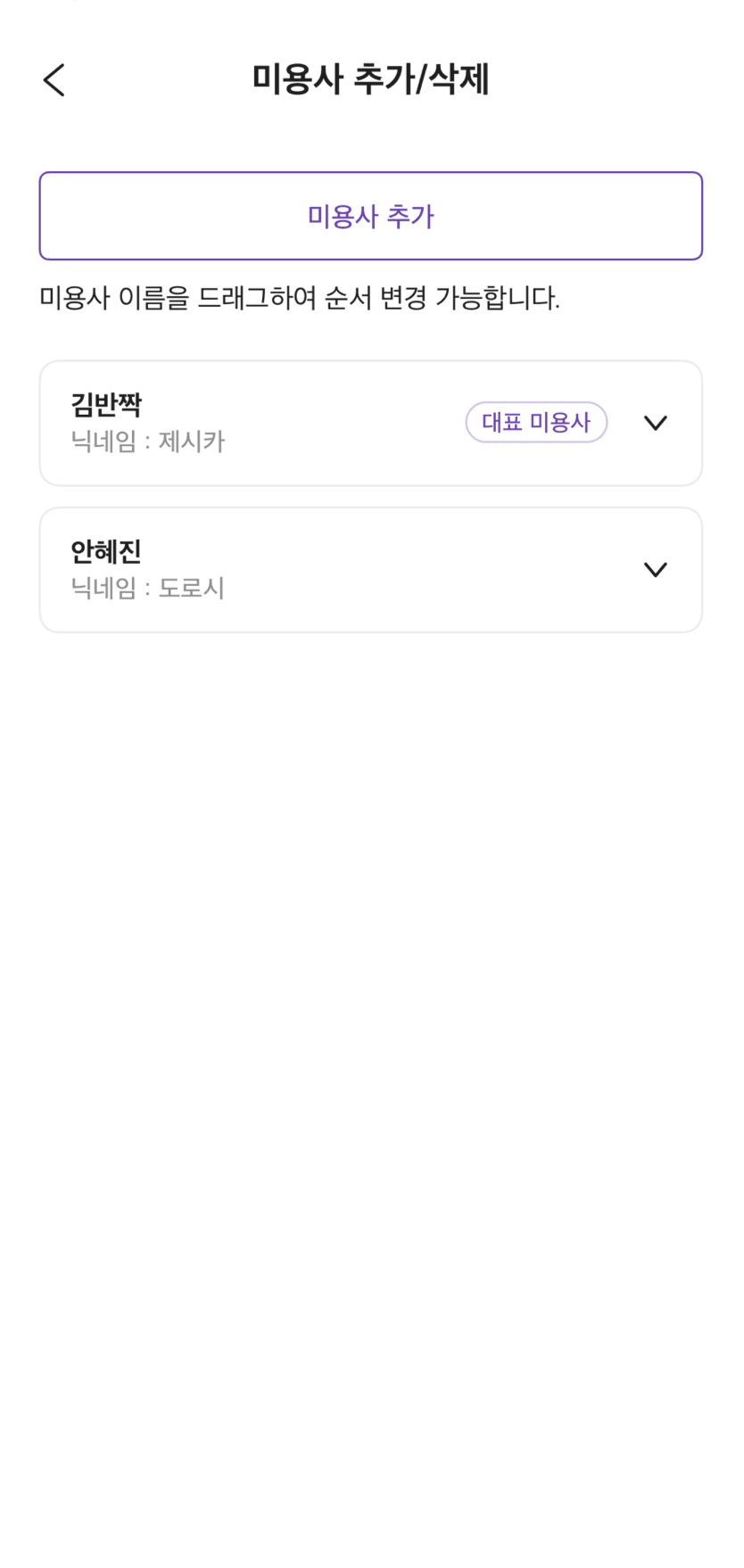Go back using the back arrow
744x1568 pixels.
click(x=54, y=80)
